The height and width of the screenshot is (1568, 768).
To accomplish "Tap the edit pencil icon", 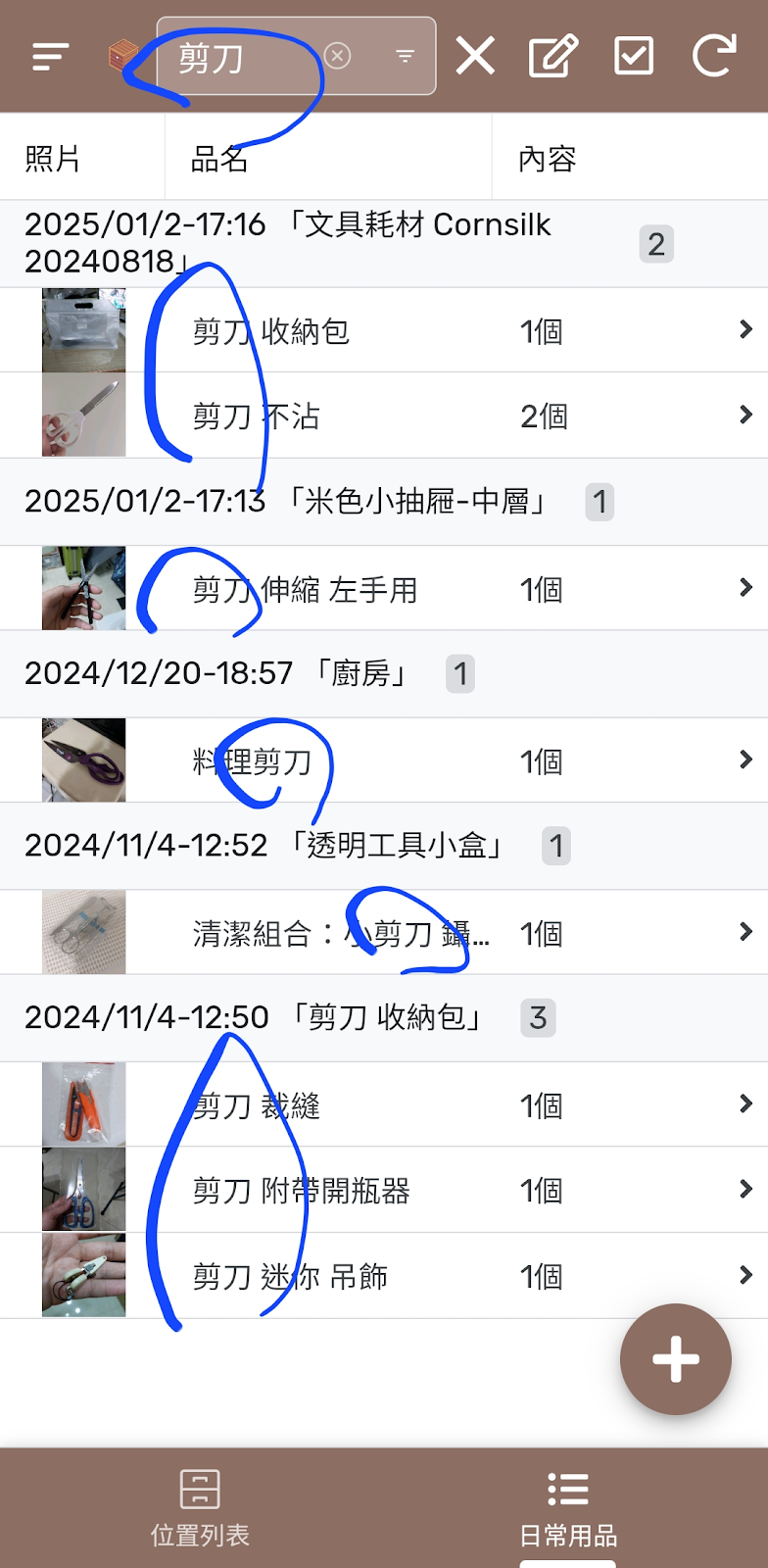I will [x=553, y=56].
